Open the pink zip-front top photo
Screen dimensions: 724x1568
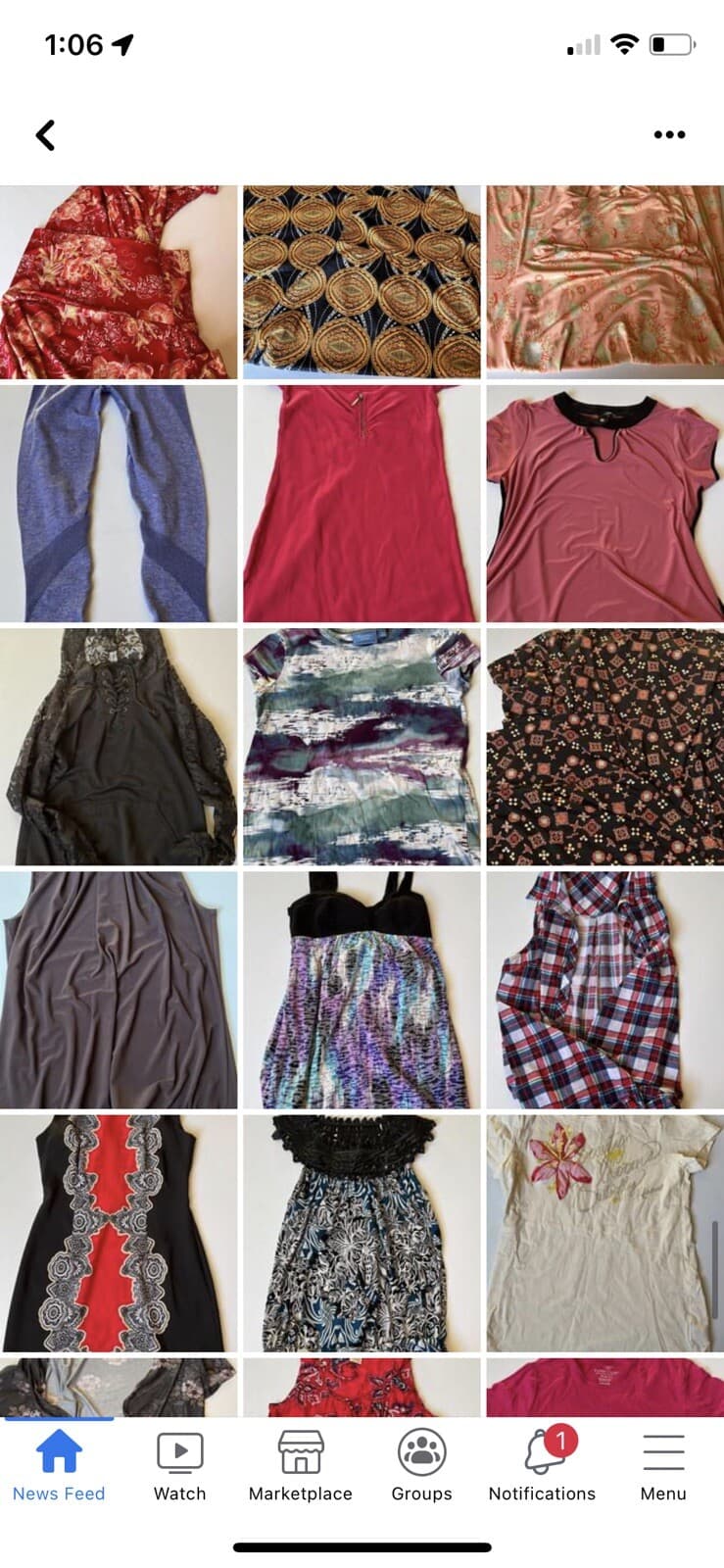click(361, 504)
